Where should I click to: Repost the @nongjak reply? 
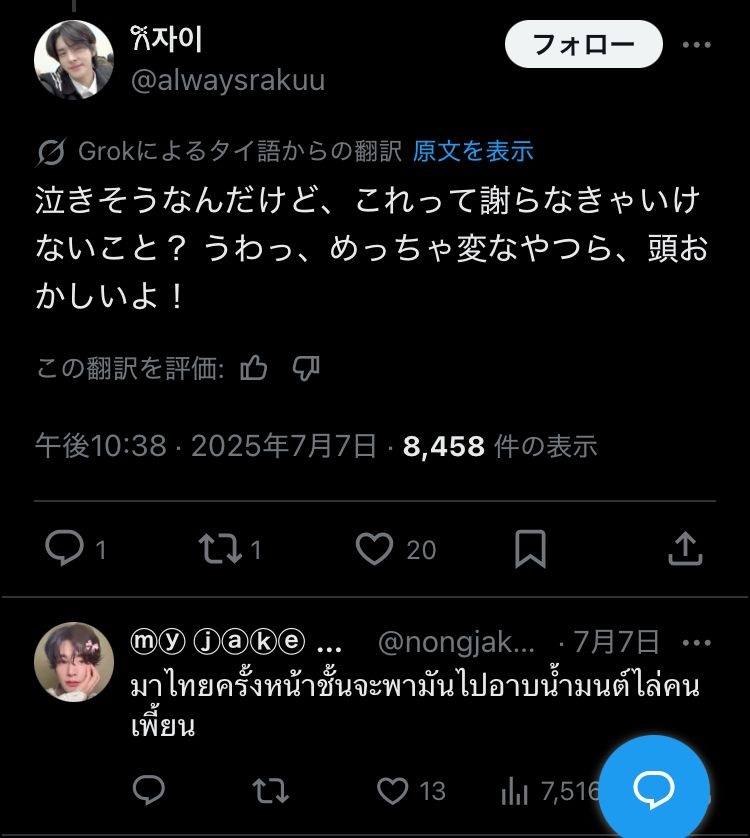(x=268, y=791)
